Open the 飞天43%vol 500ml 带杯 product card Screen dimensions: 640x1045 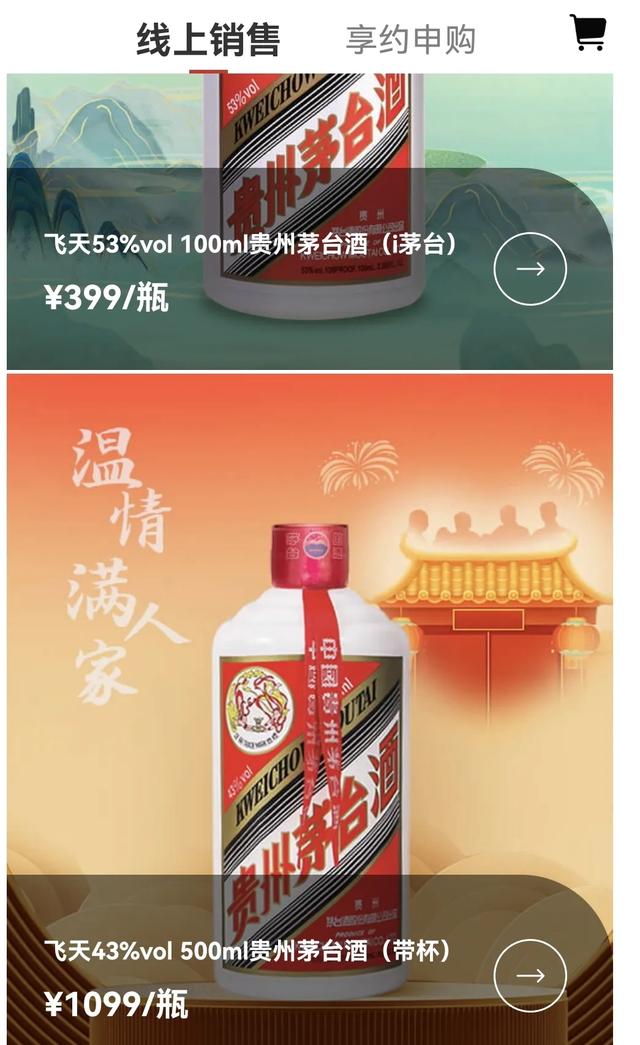(x=310, y=710)
